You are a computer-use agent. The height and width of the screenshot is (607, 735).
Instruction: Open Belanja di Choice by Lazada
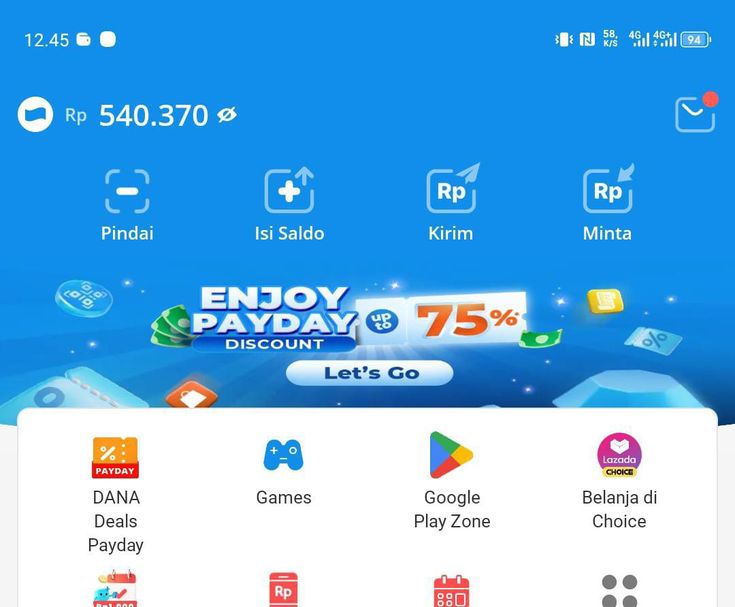[619, 480]
